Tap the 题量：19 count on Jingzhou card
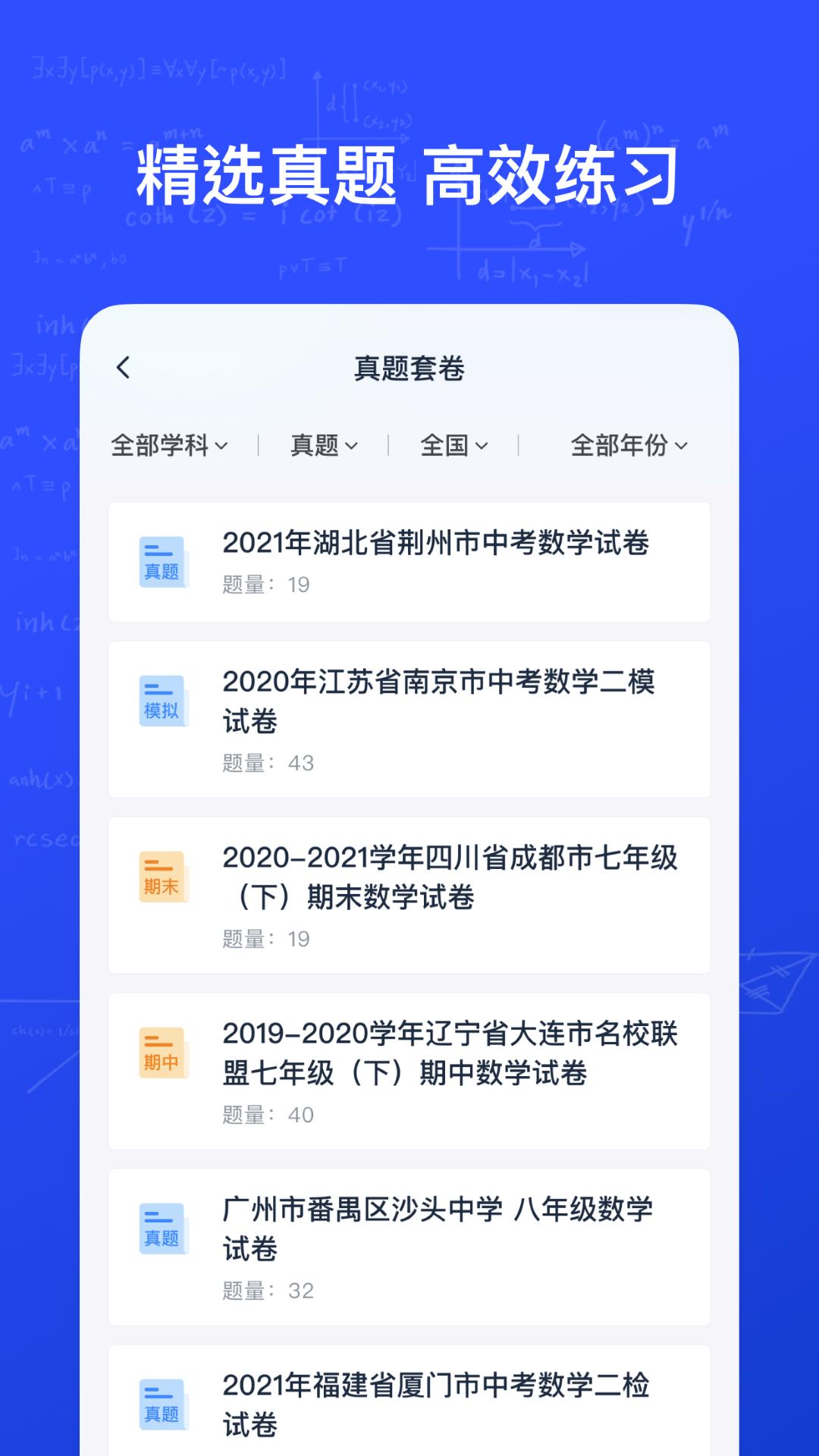The image size is (819, 1456). pos(262,584)
